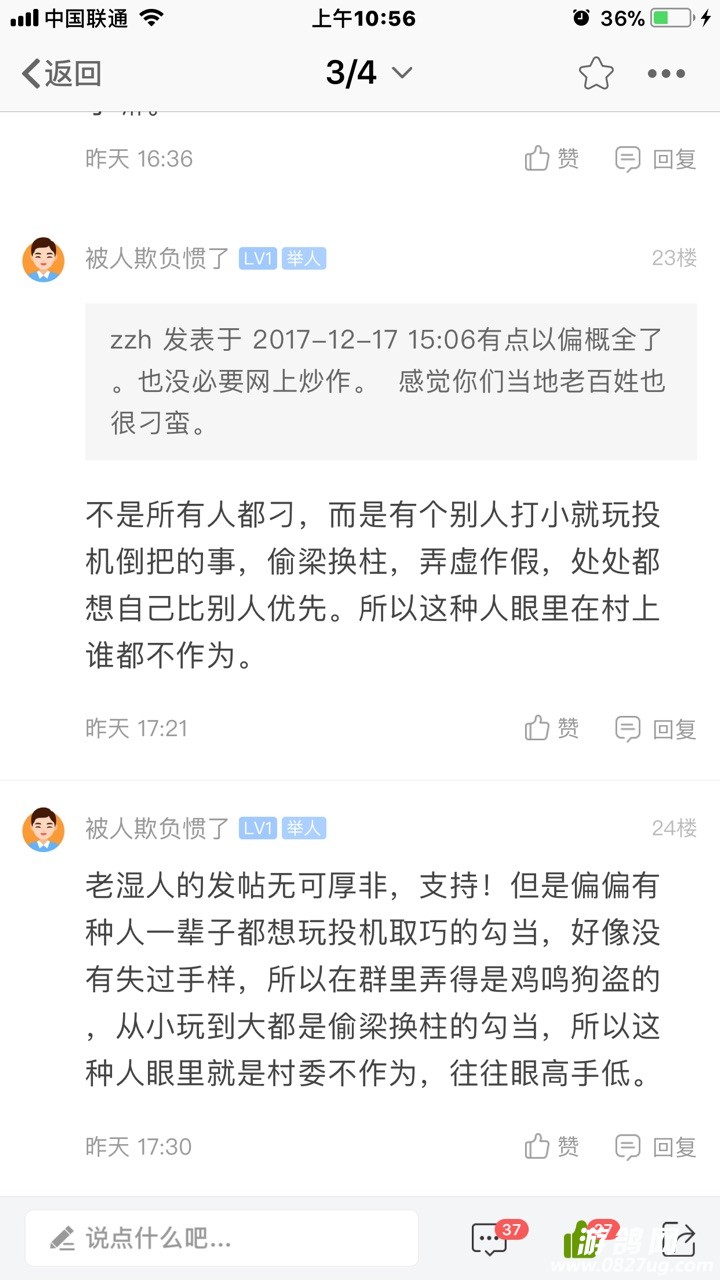Reply to the 23楼 comment from 昨天 17:21
Screen dimensions: 720x1280
tap(655, 728)
